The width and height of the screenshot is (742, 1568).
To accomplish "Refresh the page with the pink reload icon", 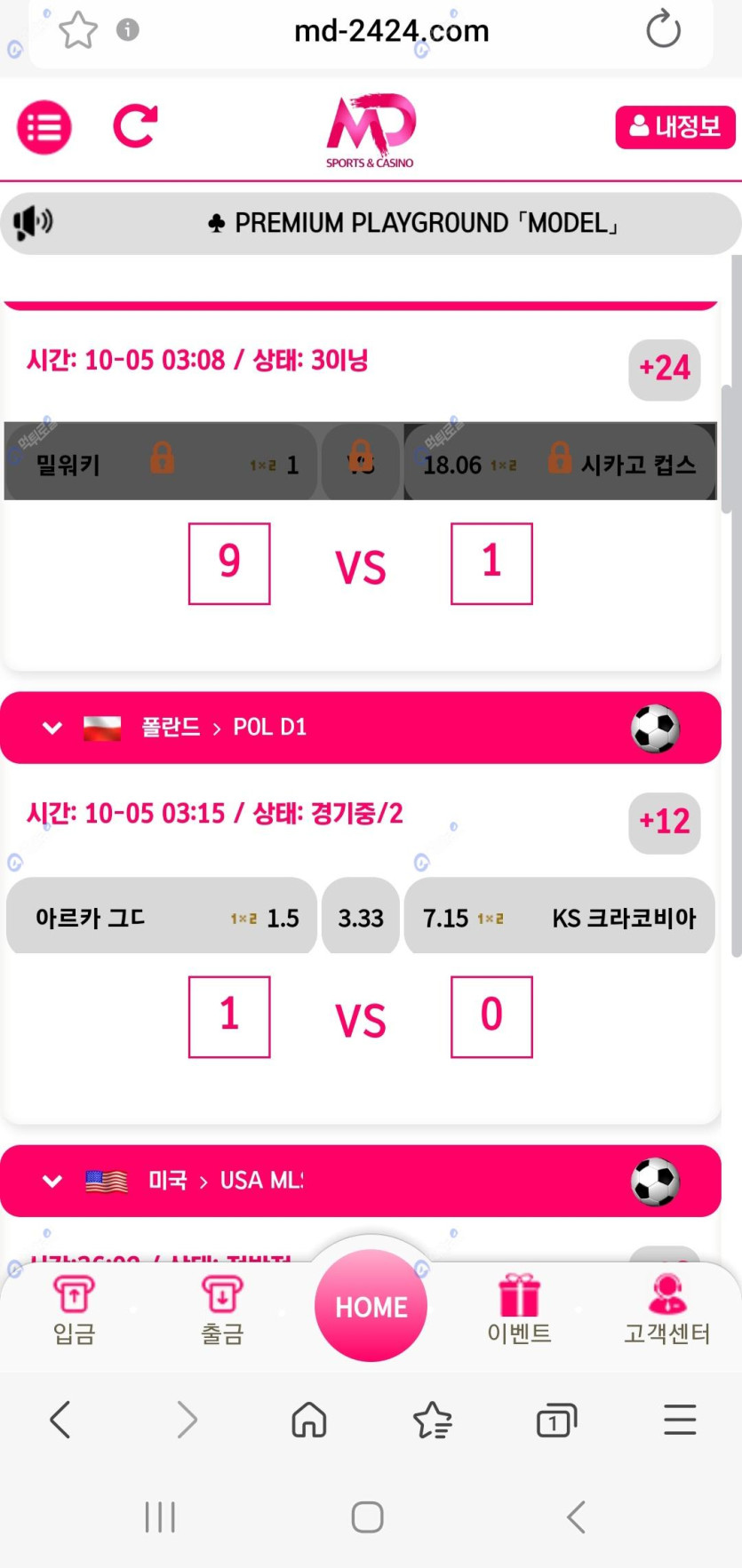I will [x=136, y=126].
